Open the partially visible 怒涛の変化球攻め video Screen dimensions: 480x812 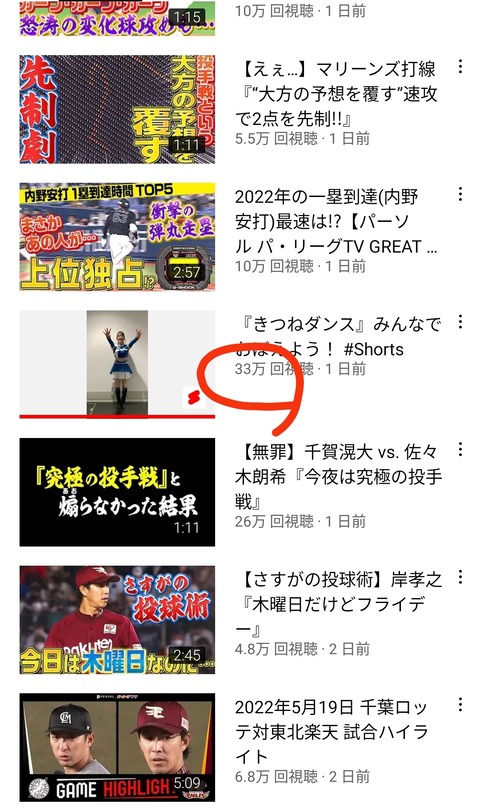click(117, 18)
